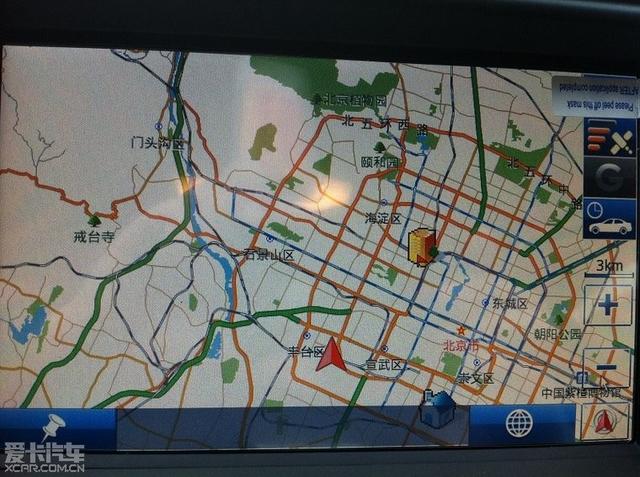Zoom out the map with minus button
Image resolution: width=640 pixels, height=477 pixels.
[x=607, y=368]
